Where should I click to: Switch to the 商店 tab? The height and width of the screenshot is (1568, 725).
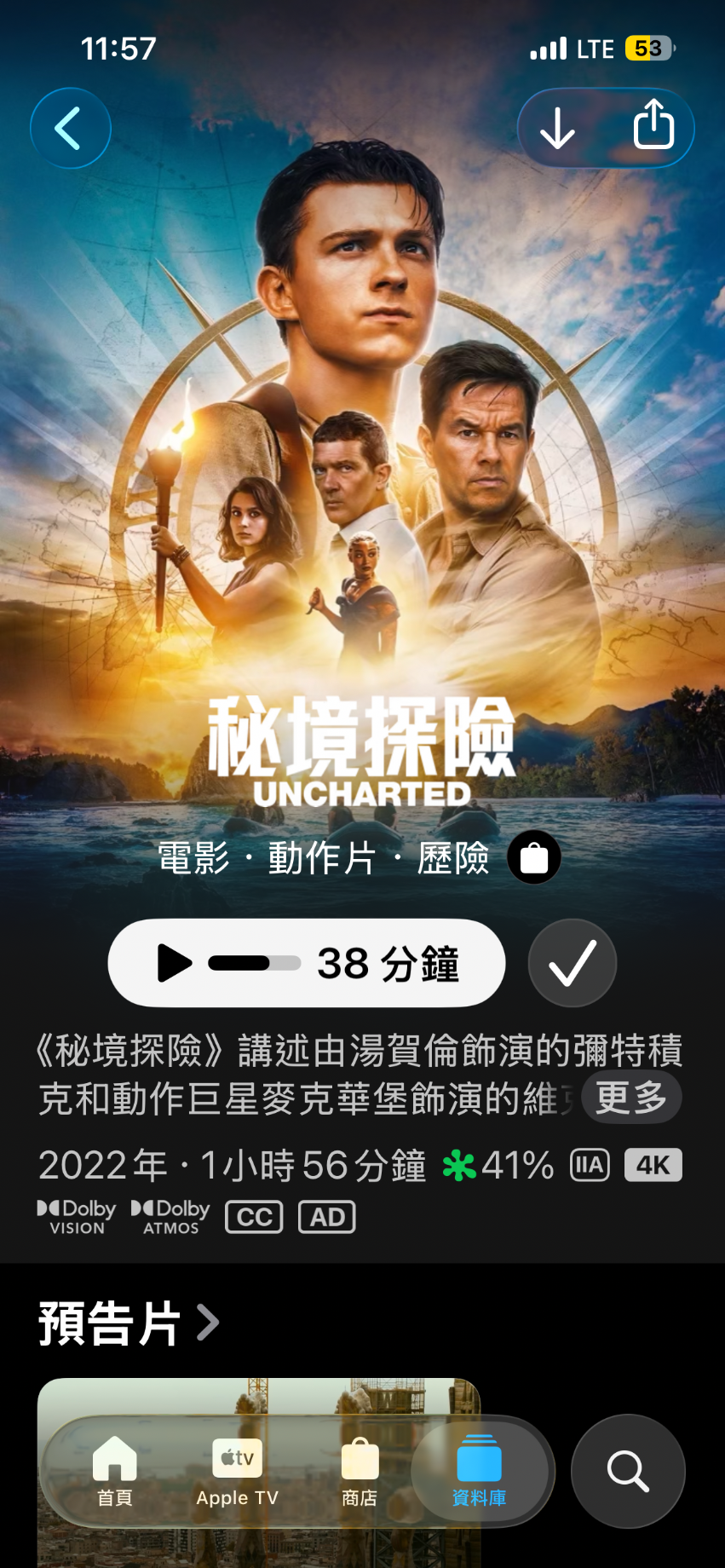point(360,1472)
